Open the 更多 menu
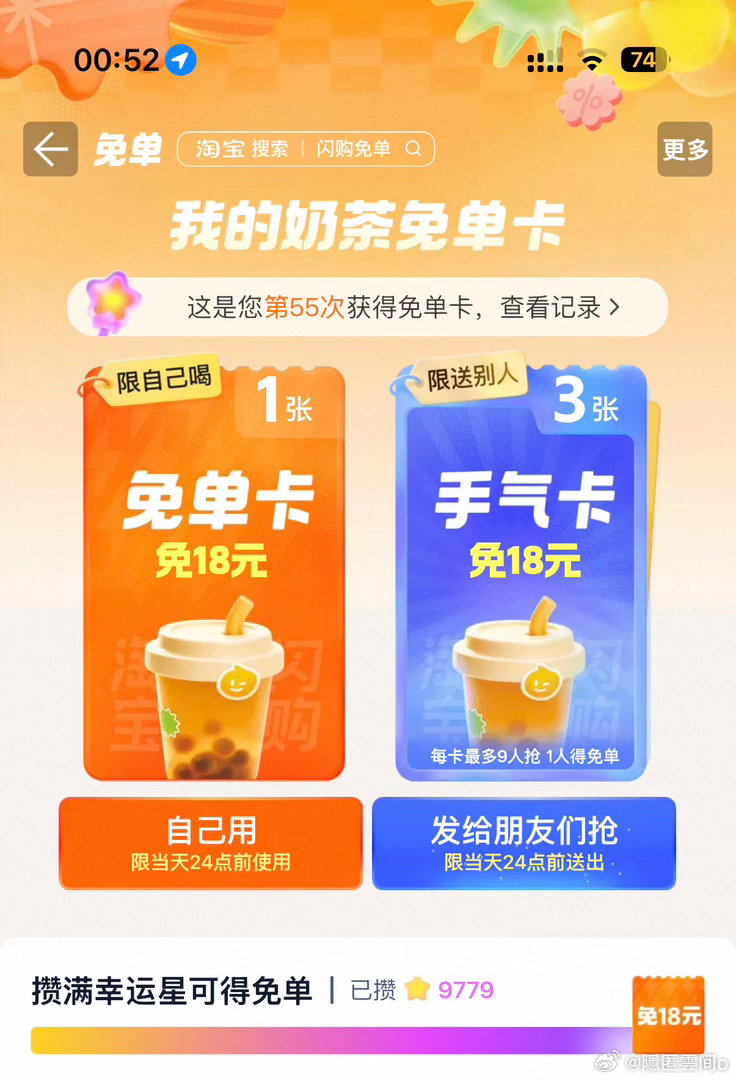736x1080 pixels. (x=685, y=149)
